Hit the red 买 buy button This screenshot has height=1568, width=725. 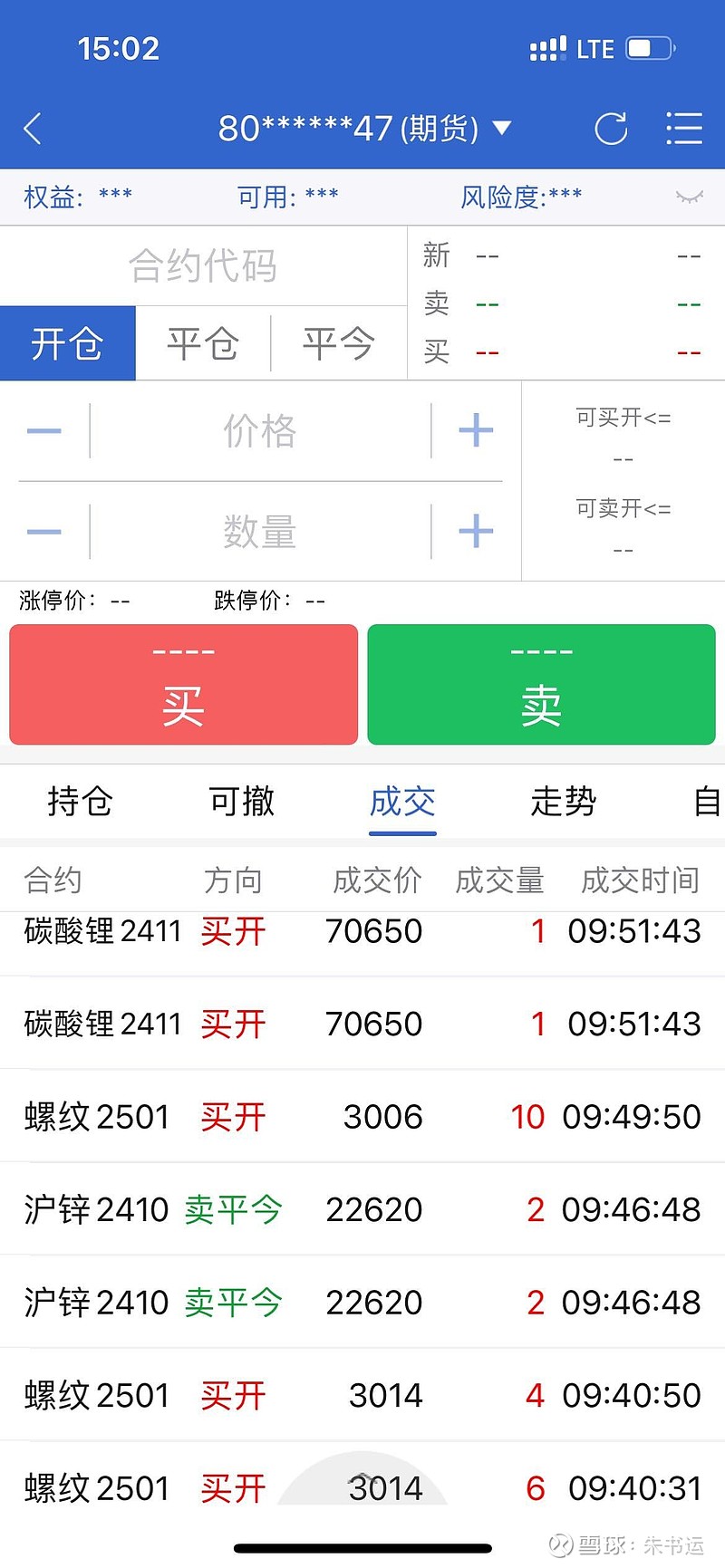pyautogui.click(x=184, y=685)
